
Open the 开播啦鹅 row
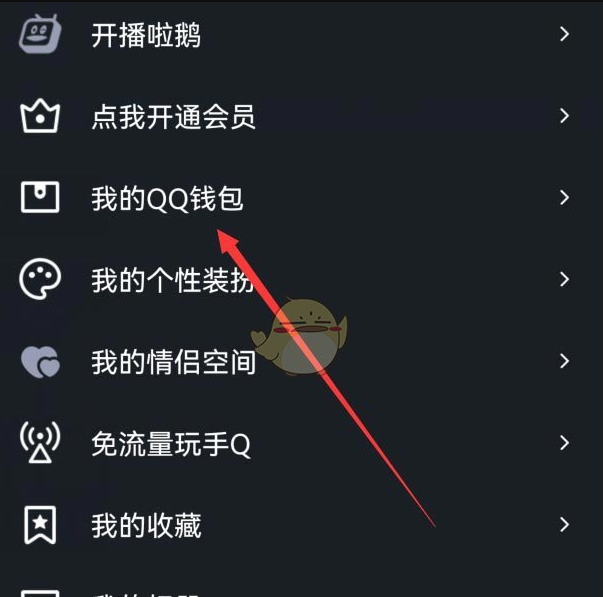pos(146,36)
